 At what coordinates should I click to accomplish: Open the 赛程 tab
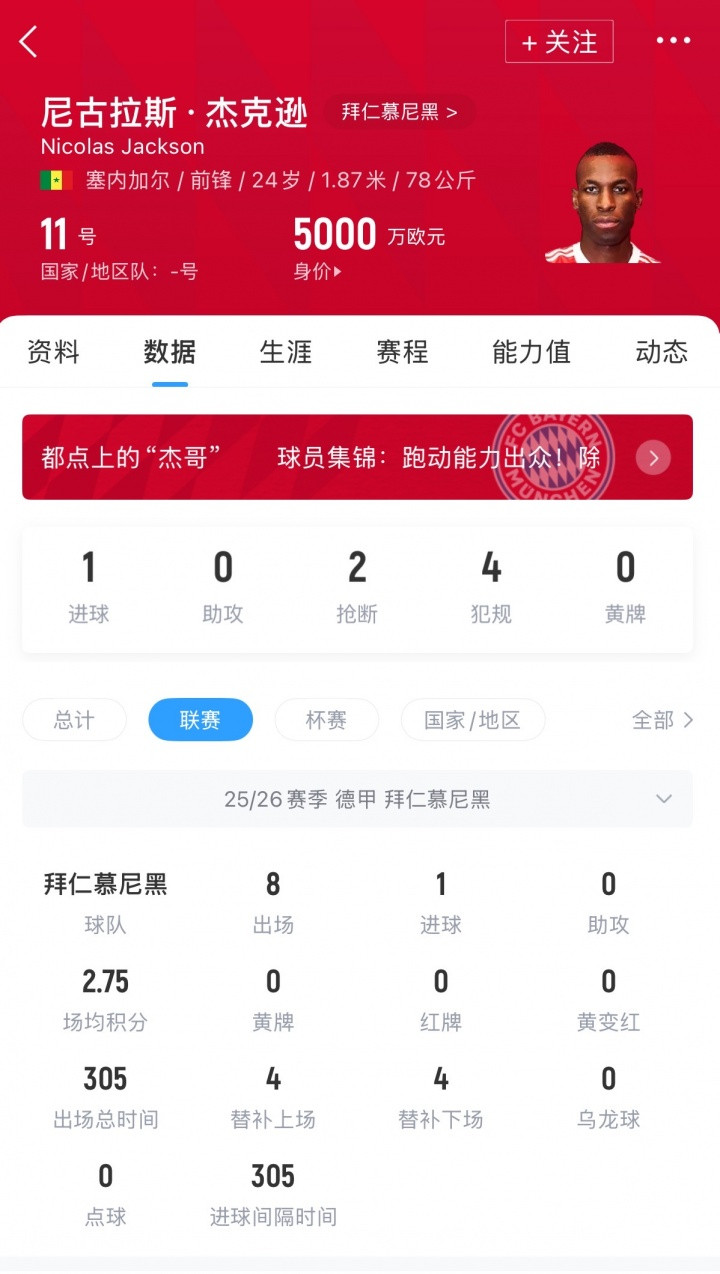(402, 352)
